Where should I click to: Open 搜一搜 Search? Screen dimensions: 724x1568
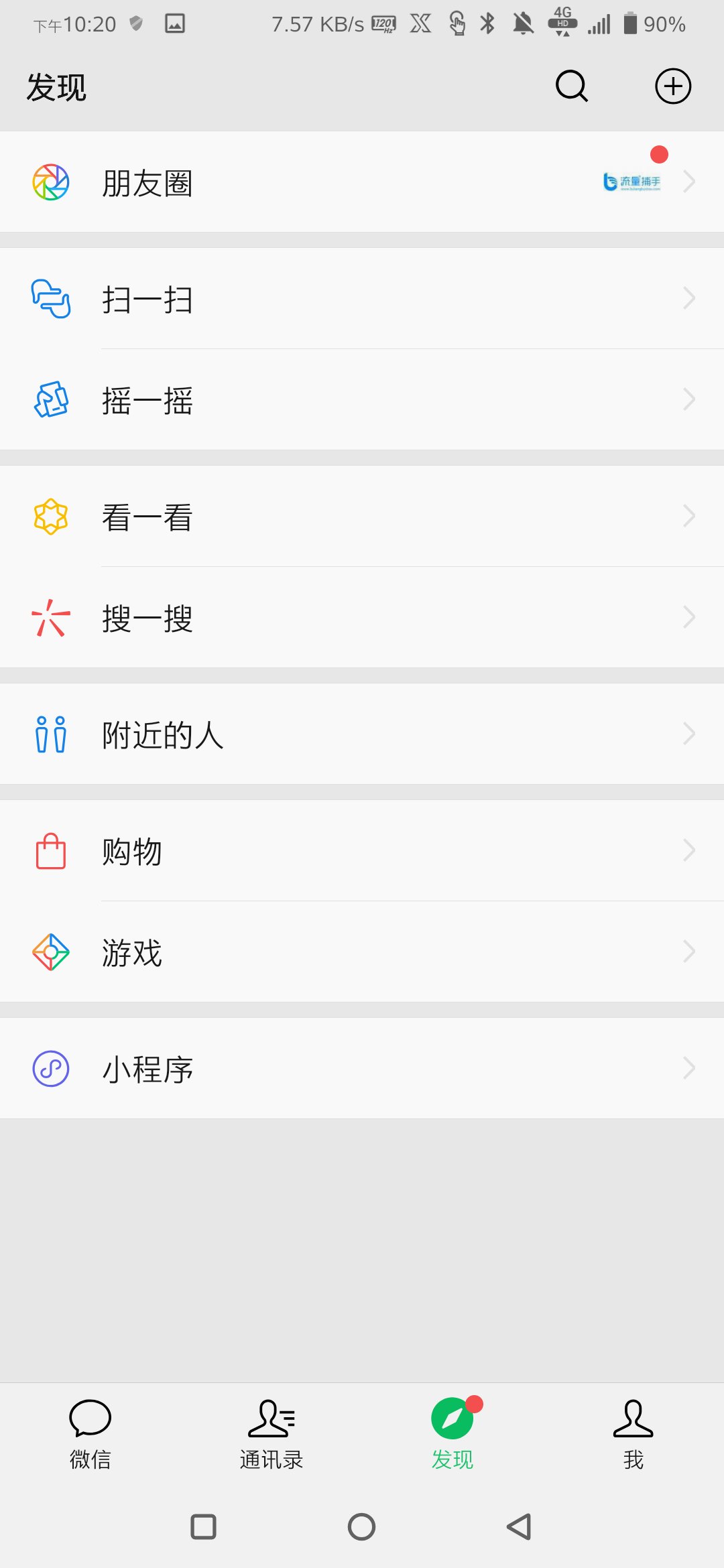pyautogui.click(x=362, y=617)
